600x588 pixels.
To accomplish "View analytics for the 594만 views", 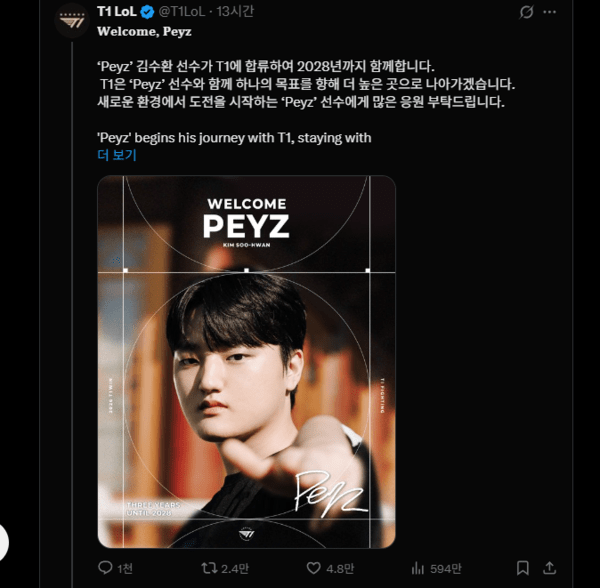I will [414, 568].
